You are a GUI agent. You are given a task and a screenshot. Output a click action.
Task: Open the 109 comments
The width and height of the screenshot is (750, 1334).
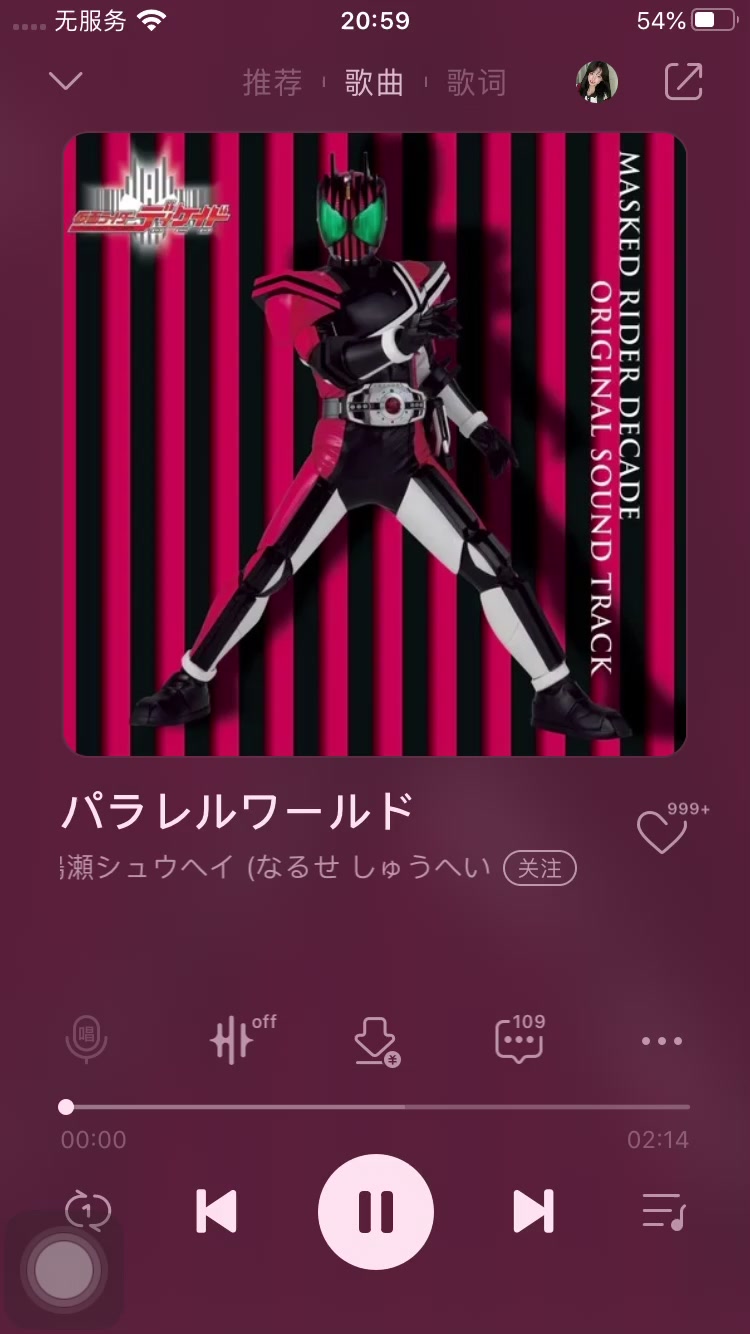(521, 1038)
